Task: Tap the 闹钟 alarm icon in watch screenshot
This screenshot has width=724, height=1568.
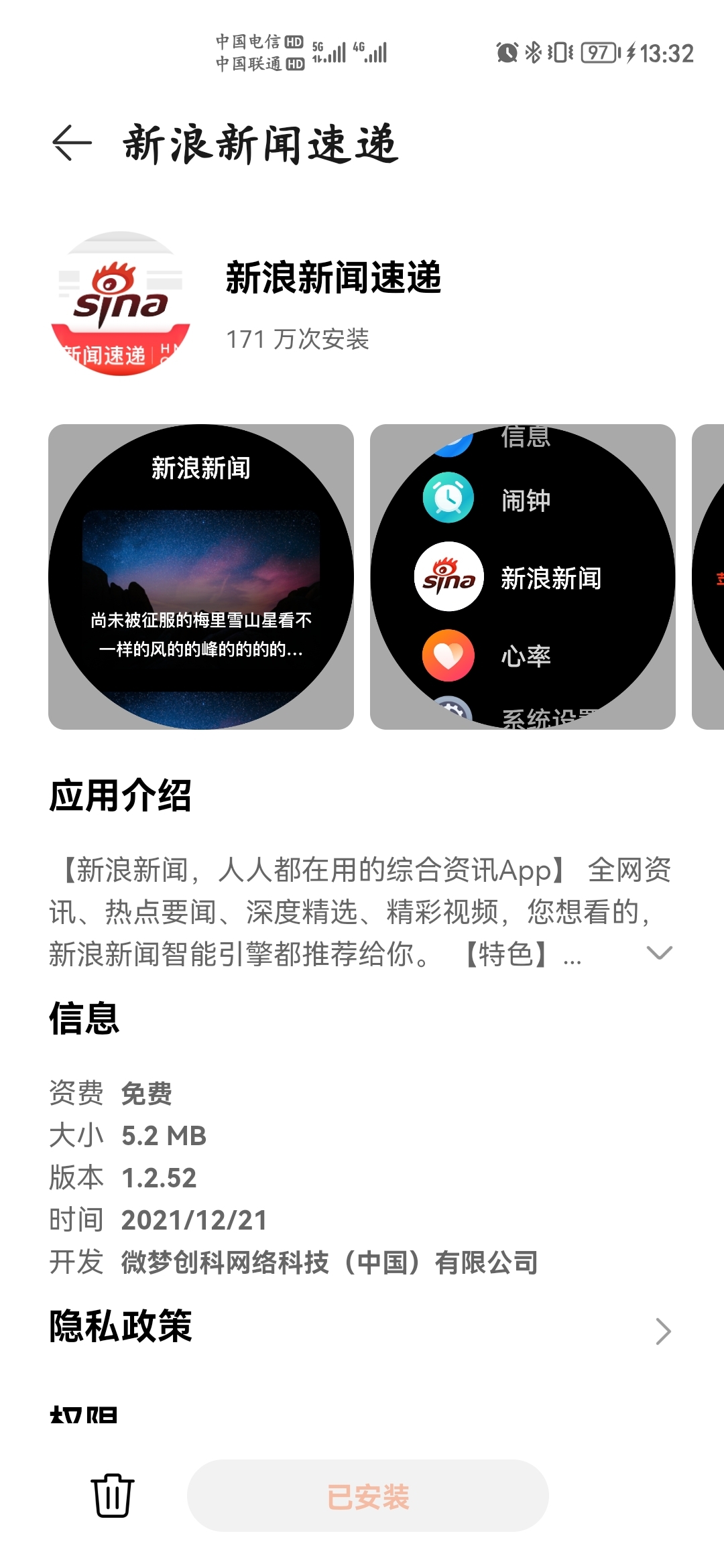Action: [448, 496]
